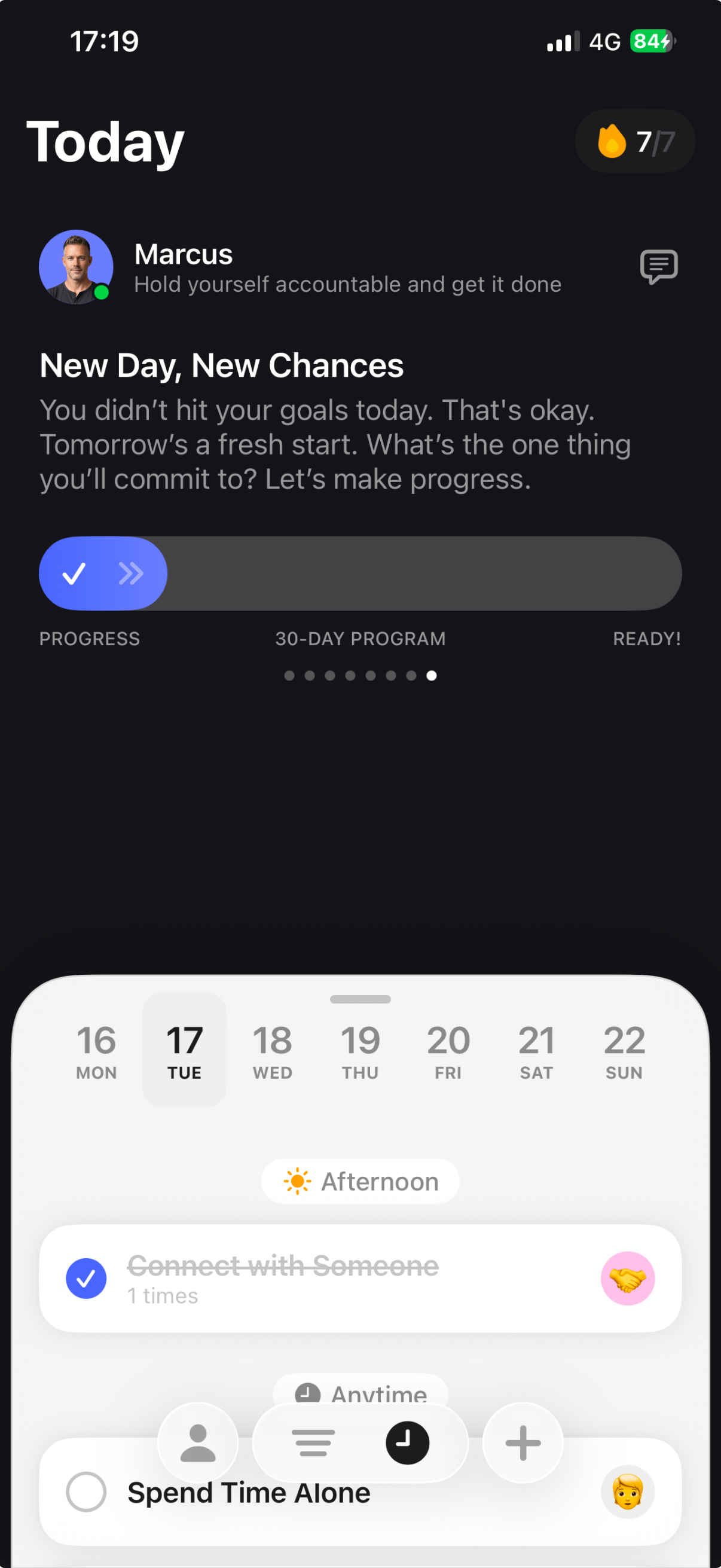Uncheck the completed Connect with Someone task

[x=87, y=1279]
